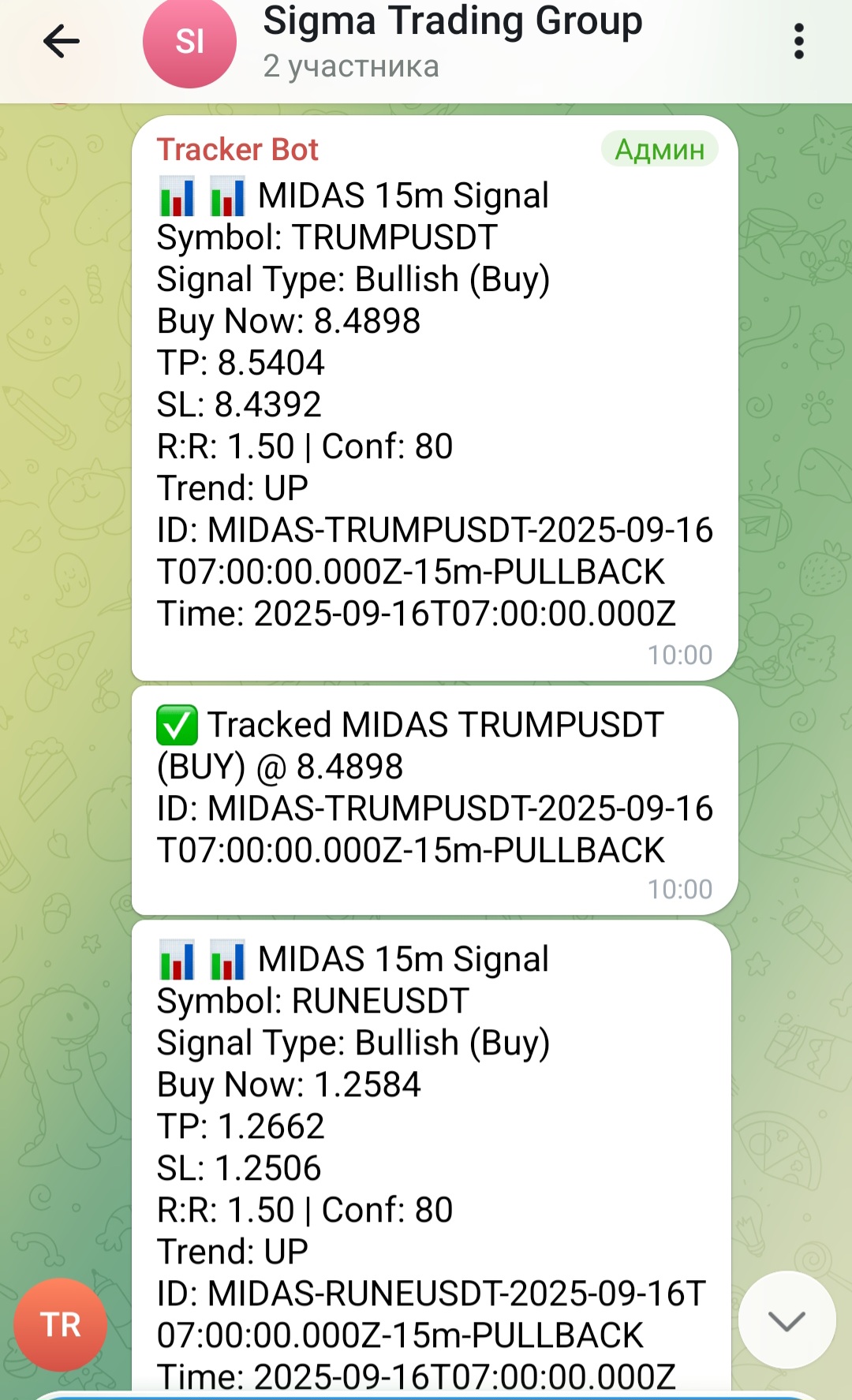Select the RUNEUSDT signal message bubble

click(x=434, y=1144)
